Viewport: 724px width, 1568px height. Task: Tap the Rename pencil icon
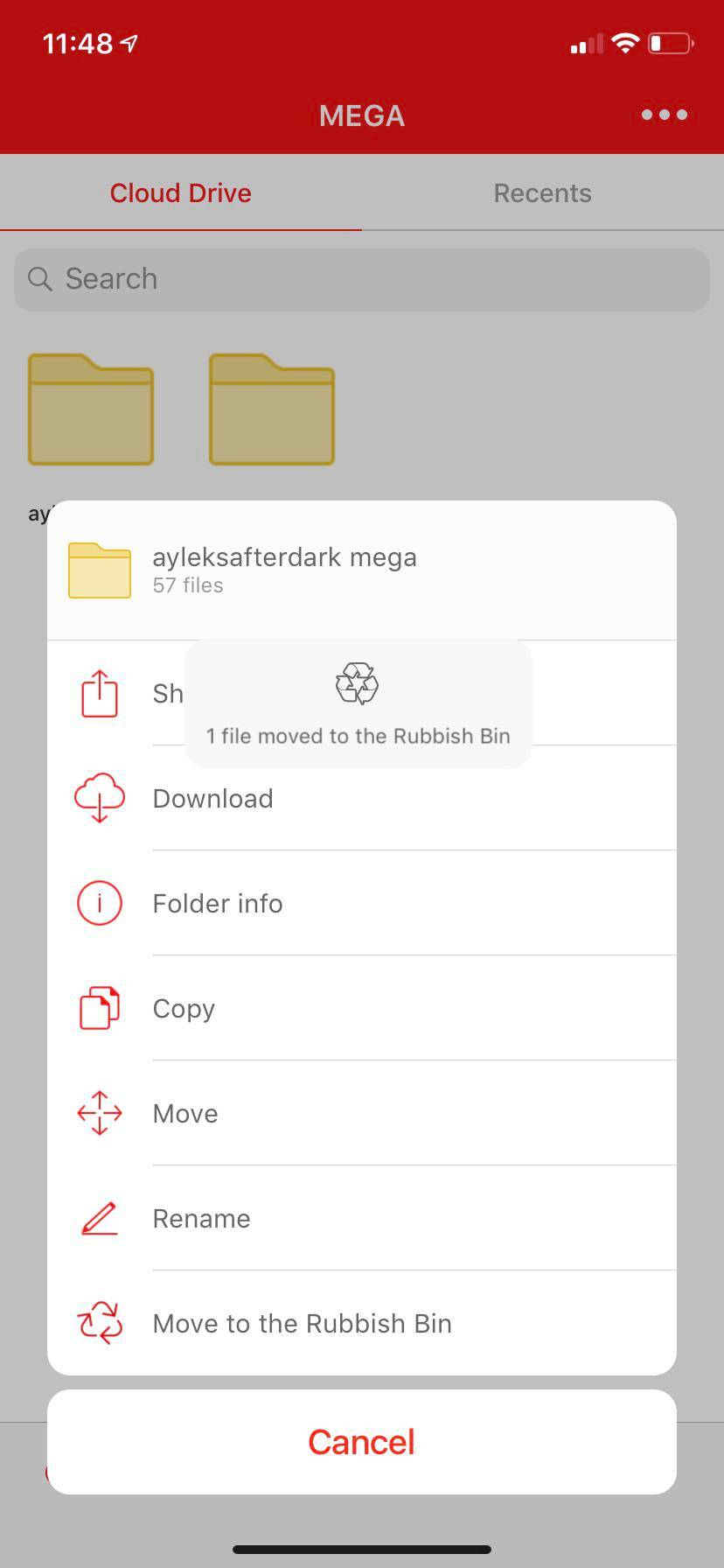(99, 1218)
